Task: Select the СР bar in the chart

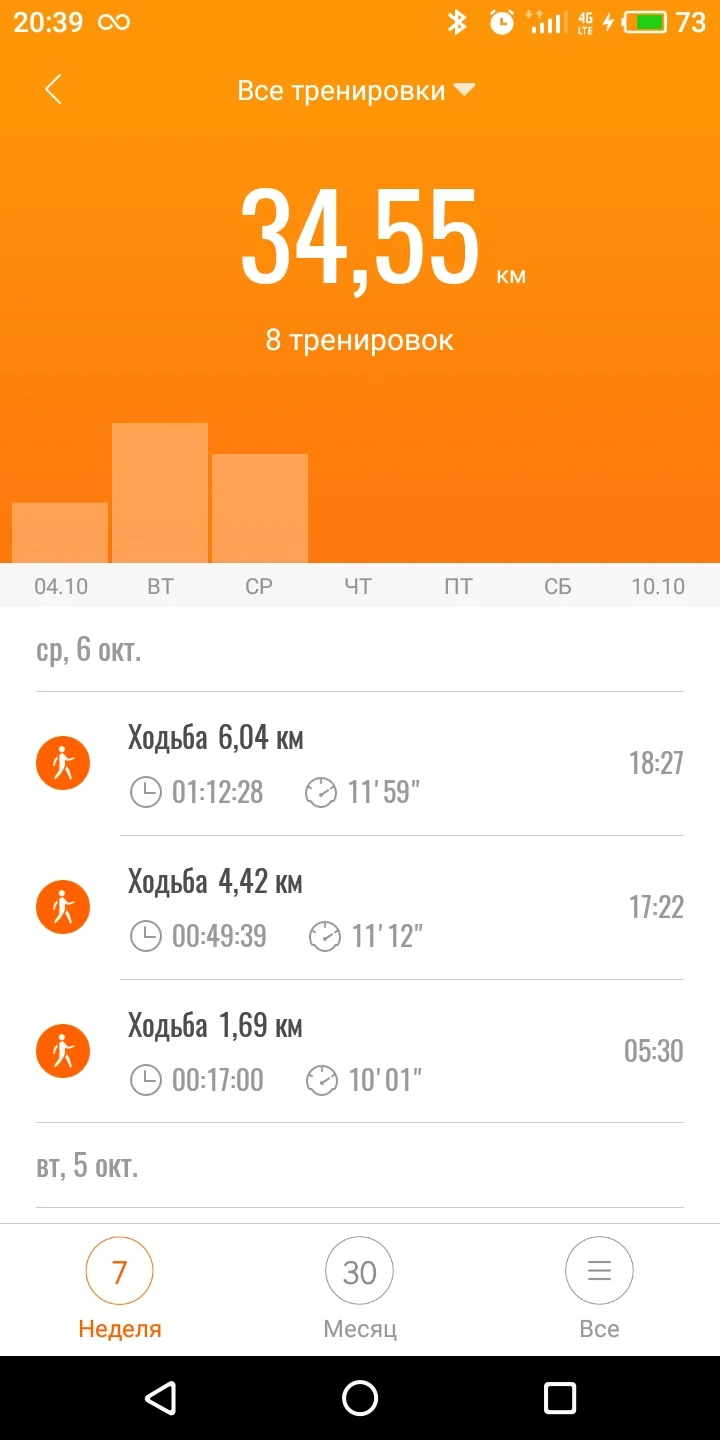Action: tap(260, 509)
